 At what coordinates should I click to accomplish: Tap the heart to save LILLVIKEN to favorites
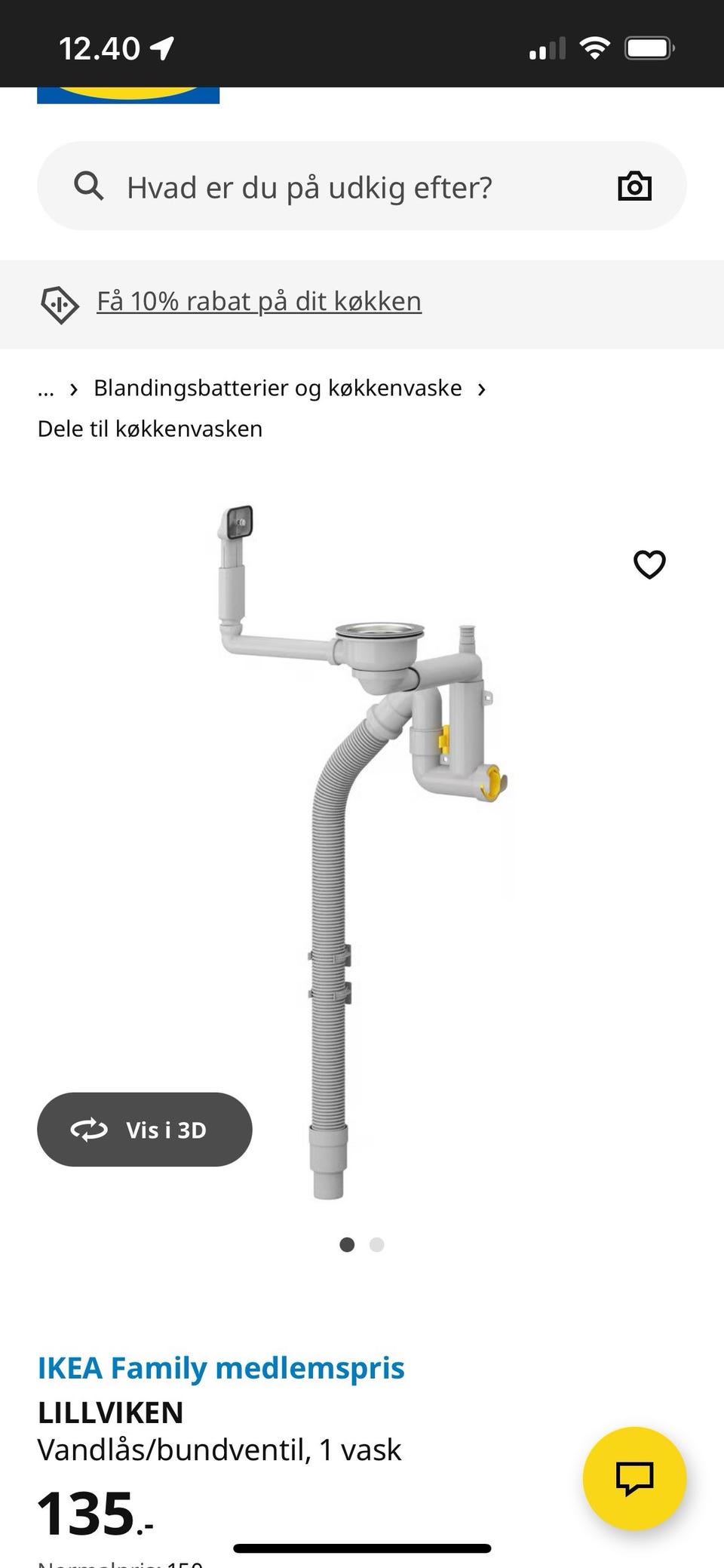coord(649,564)
